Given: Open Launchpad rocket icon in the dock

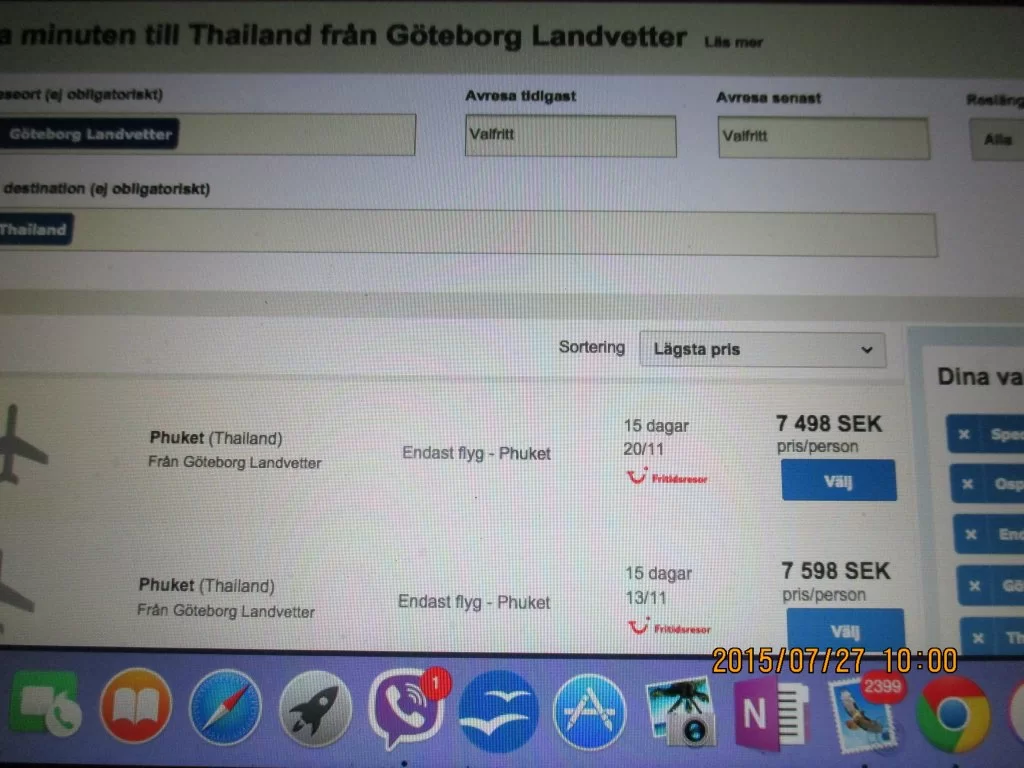Looking at the screenshot, I should tap(314, 709).
